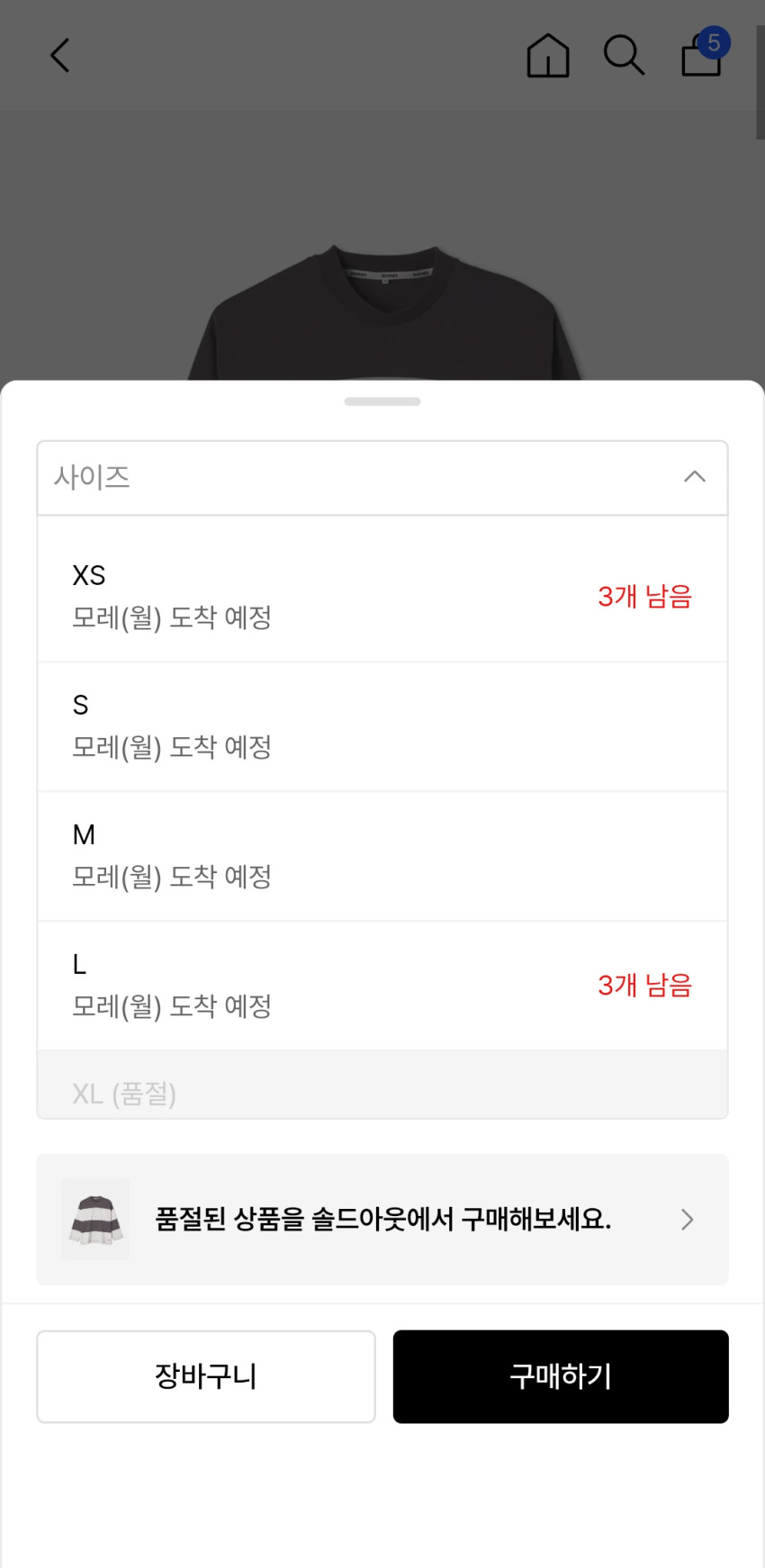Go back using the top-left arrow
The width and height of the screenshot is (765, 1568).
[59, 56]
